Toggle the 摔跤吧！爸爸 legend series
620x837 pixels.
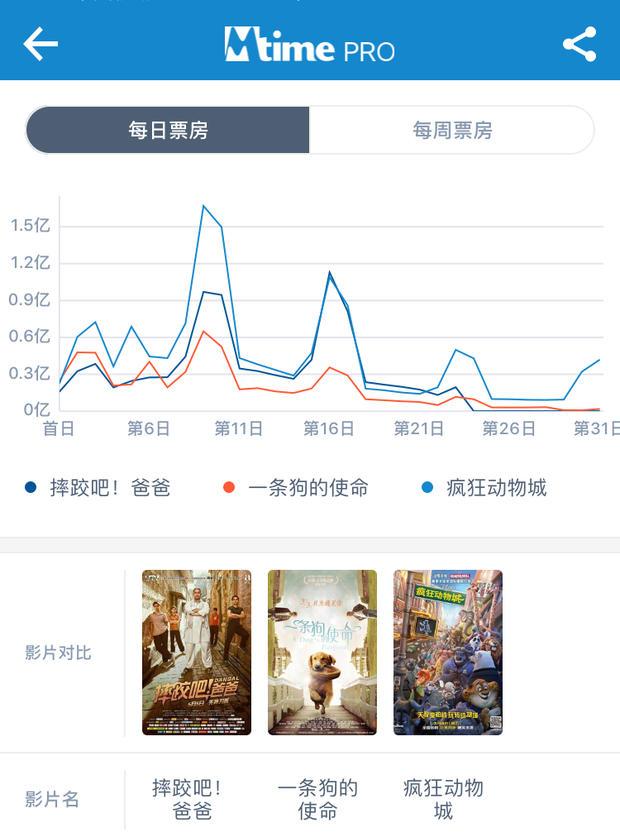pyautogui.click(x=98, y=488)
